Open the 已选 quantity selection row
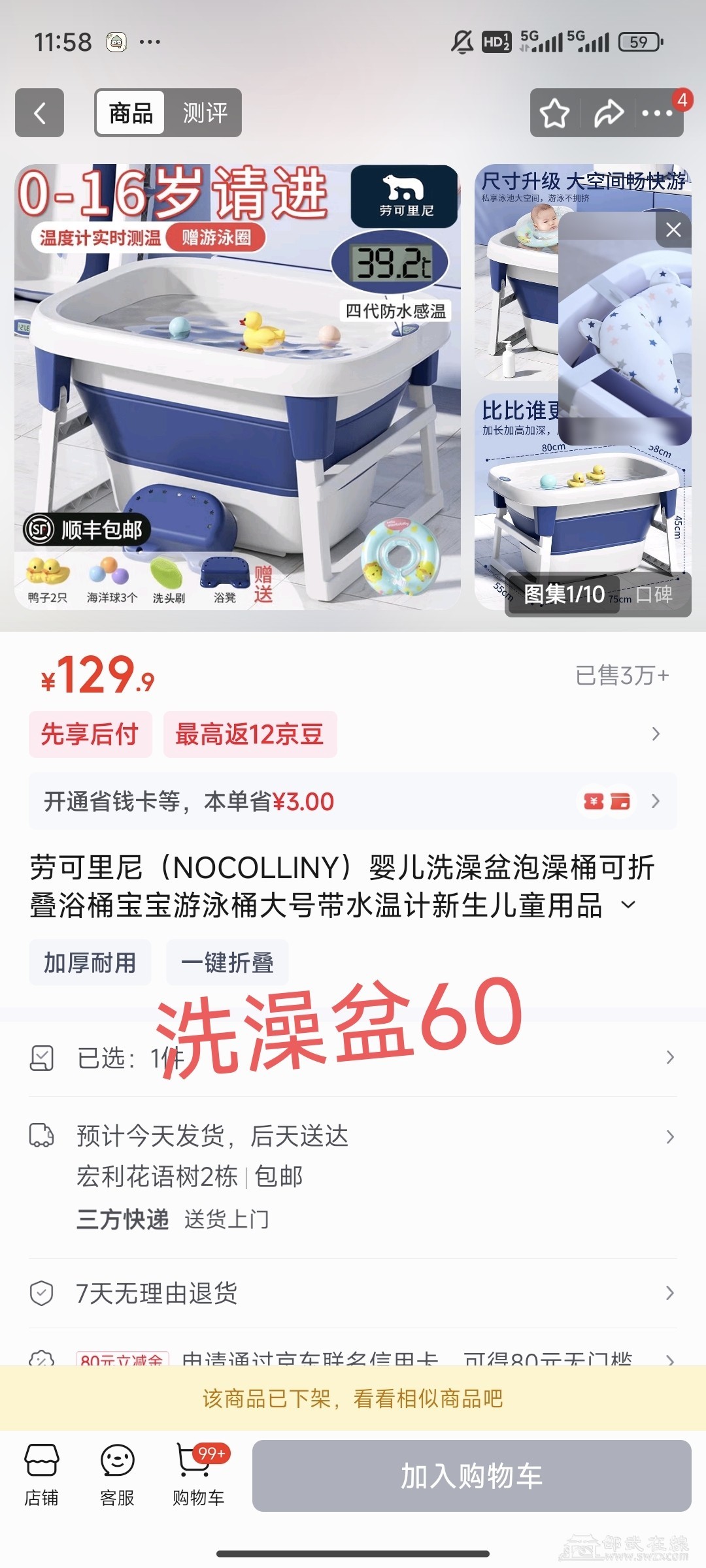 (353, 1057)
